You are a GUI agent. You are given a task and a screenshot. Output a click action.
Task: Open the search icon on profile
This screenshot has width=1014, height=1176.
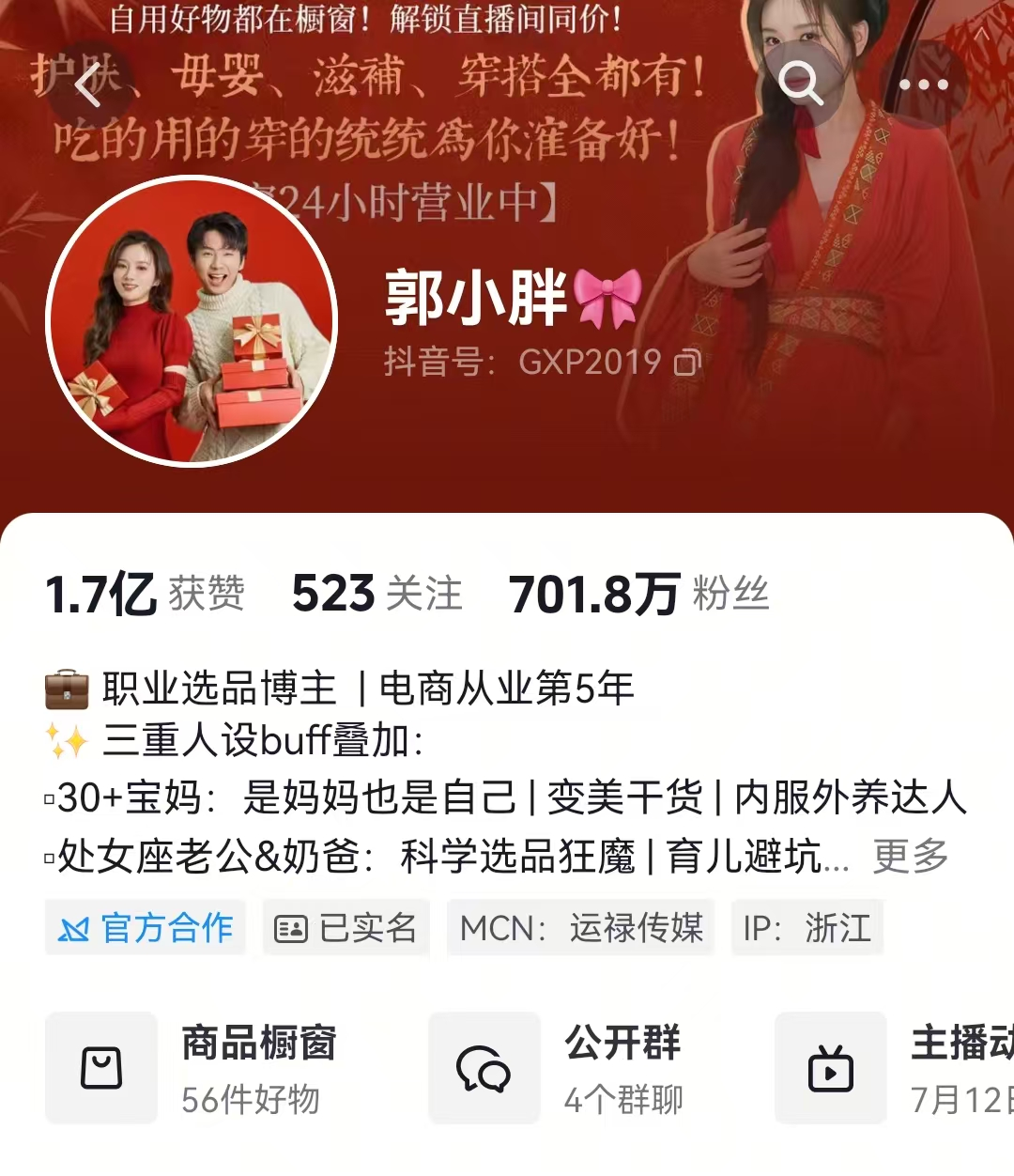click(801, 85)
